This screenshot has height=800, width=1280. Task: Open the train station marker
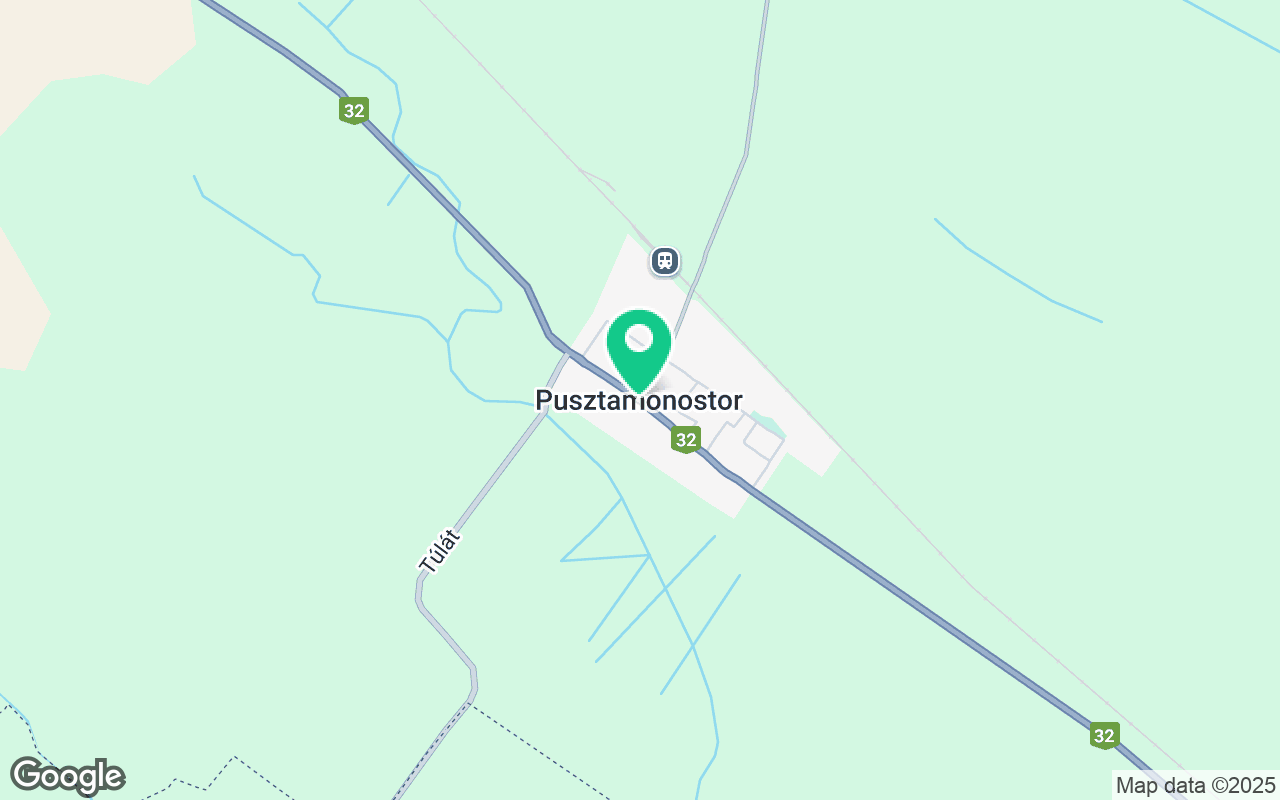(x=665, y=261)
